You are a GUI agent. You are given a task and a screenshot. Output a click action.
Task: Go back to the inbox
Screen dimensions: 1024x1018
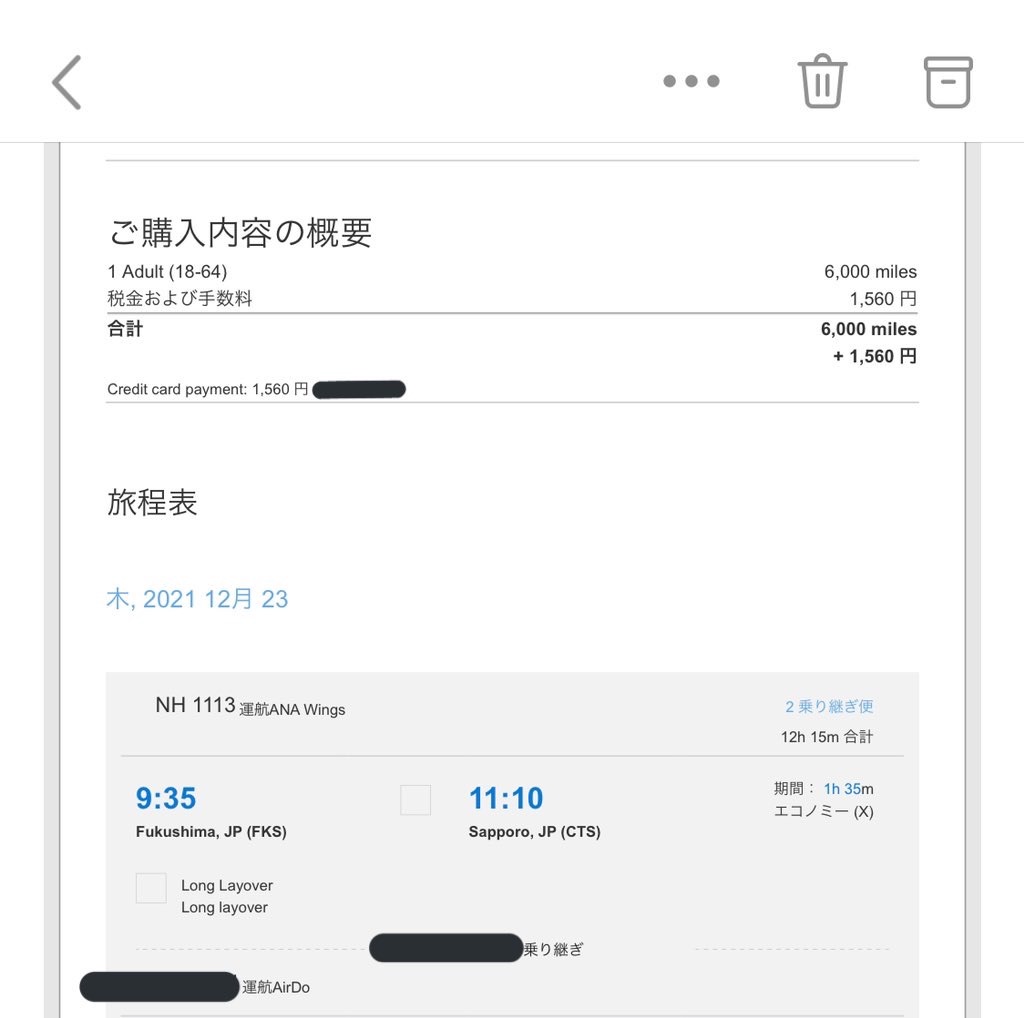click(x=67, y=82)
